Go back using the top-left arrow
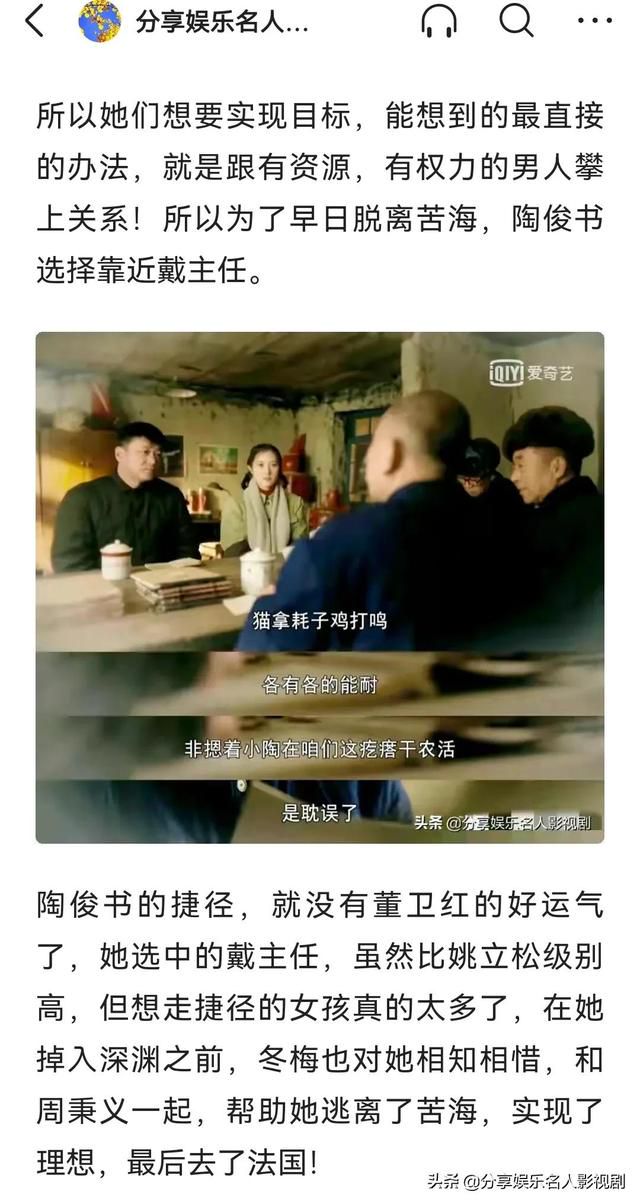Viewport: 640px width, 1204px height. pyautogui.click(x=35, y=21)
